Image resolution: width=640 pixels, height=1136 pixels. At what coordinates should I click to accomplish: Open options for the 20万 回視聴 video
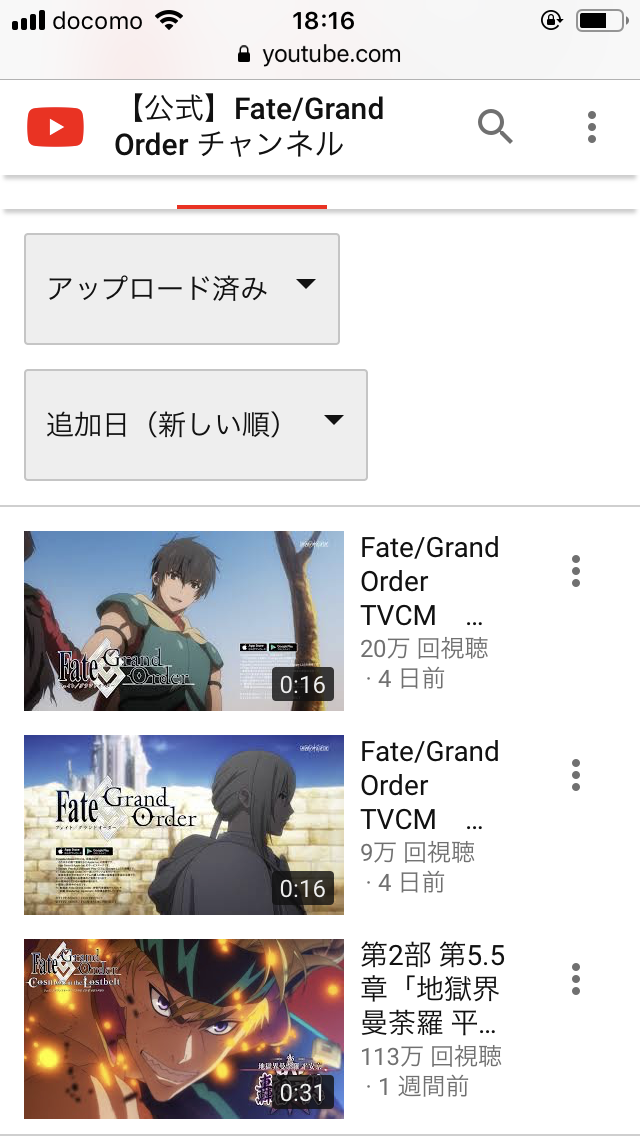point(576,571)
